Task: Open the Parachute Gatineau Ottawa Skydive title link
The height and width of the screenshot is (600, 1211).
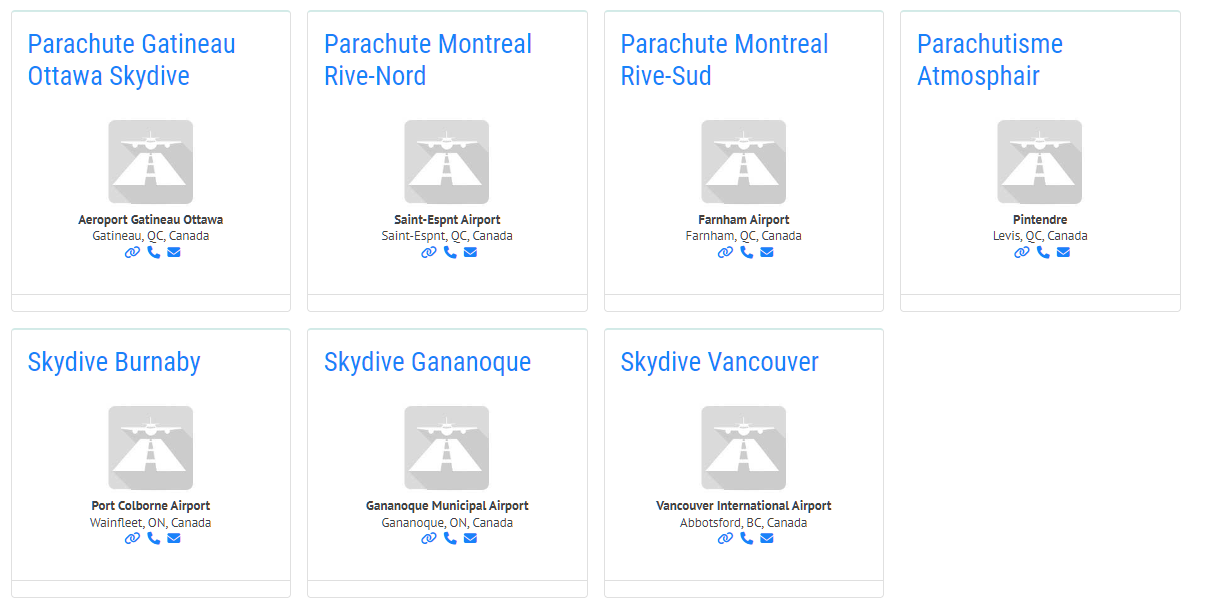Action: pyautogui.click(x=131, y=60)
